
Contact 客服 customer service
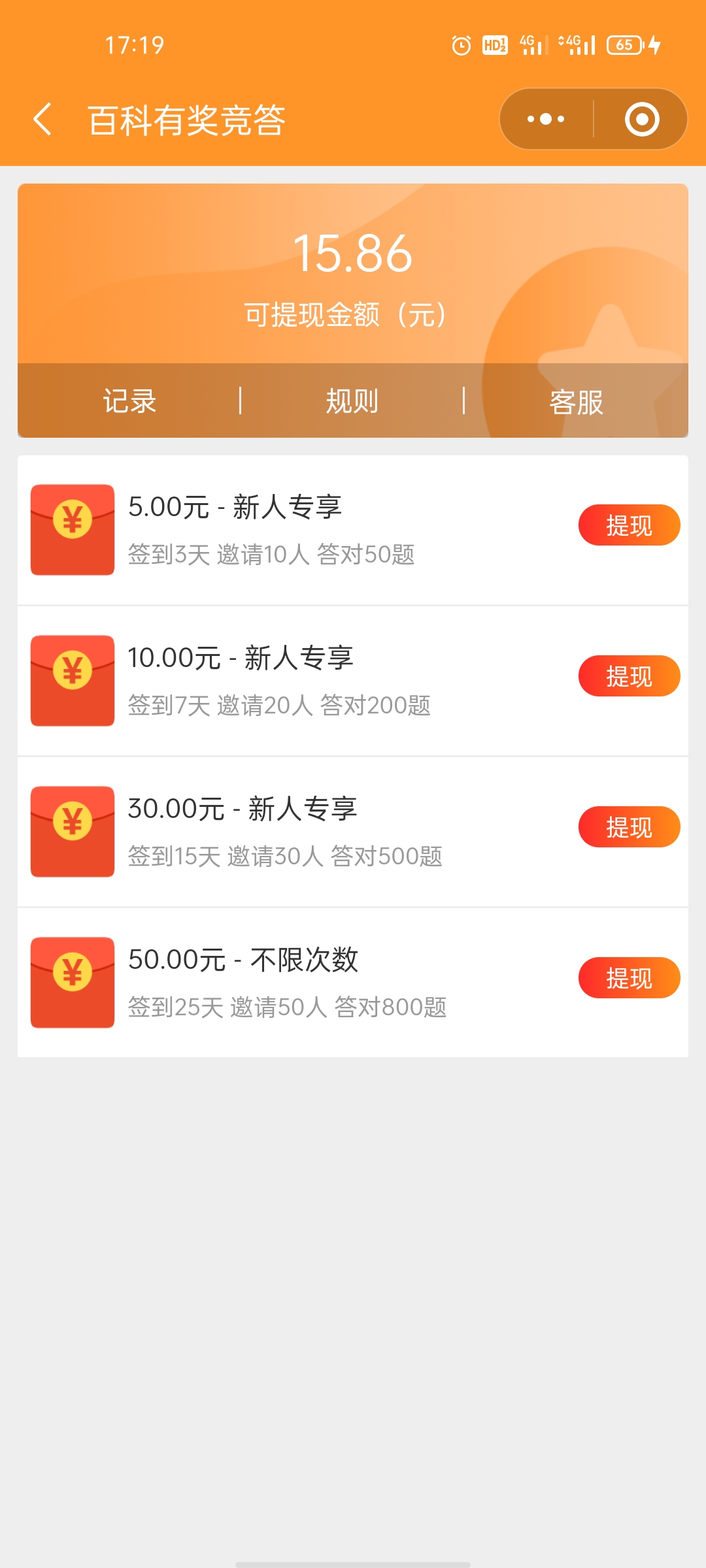(x=576, y=401)
